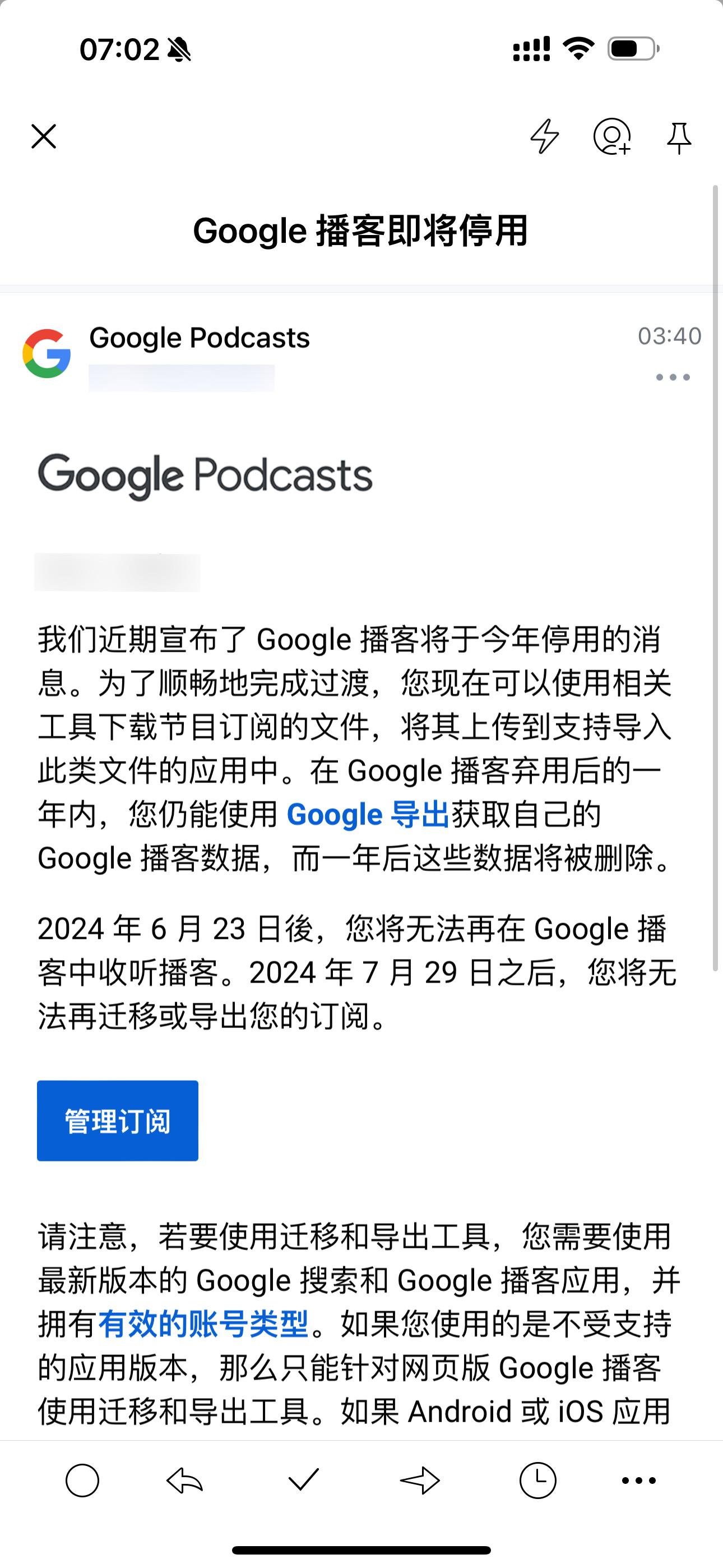Open the message options three dots

click(673, 377)
